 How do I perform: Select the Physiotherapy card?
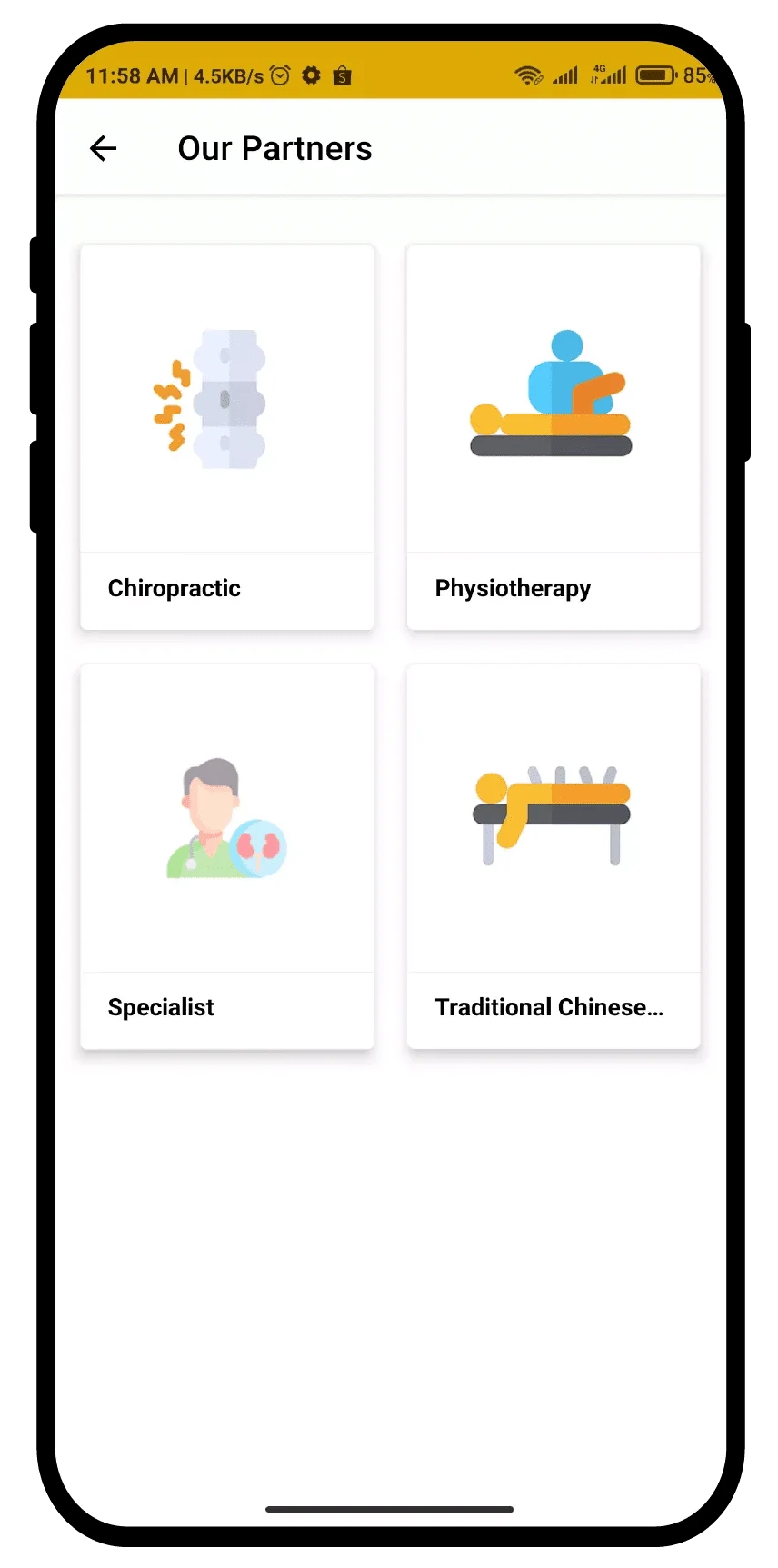(x=554, y=437)
